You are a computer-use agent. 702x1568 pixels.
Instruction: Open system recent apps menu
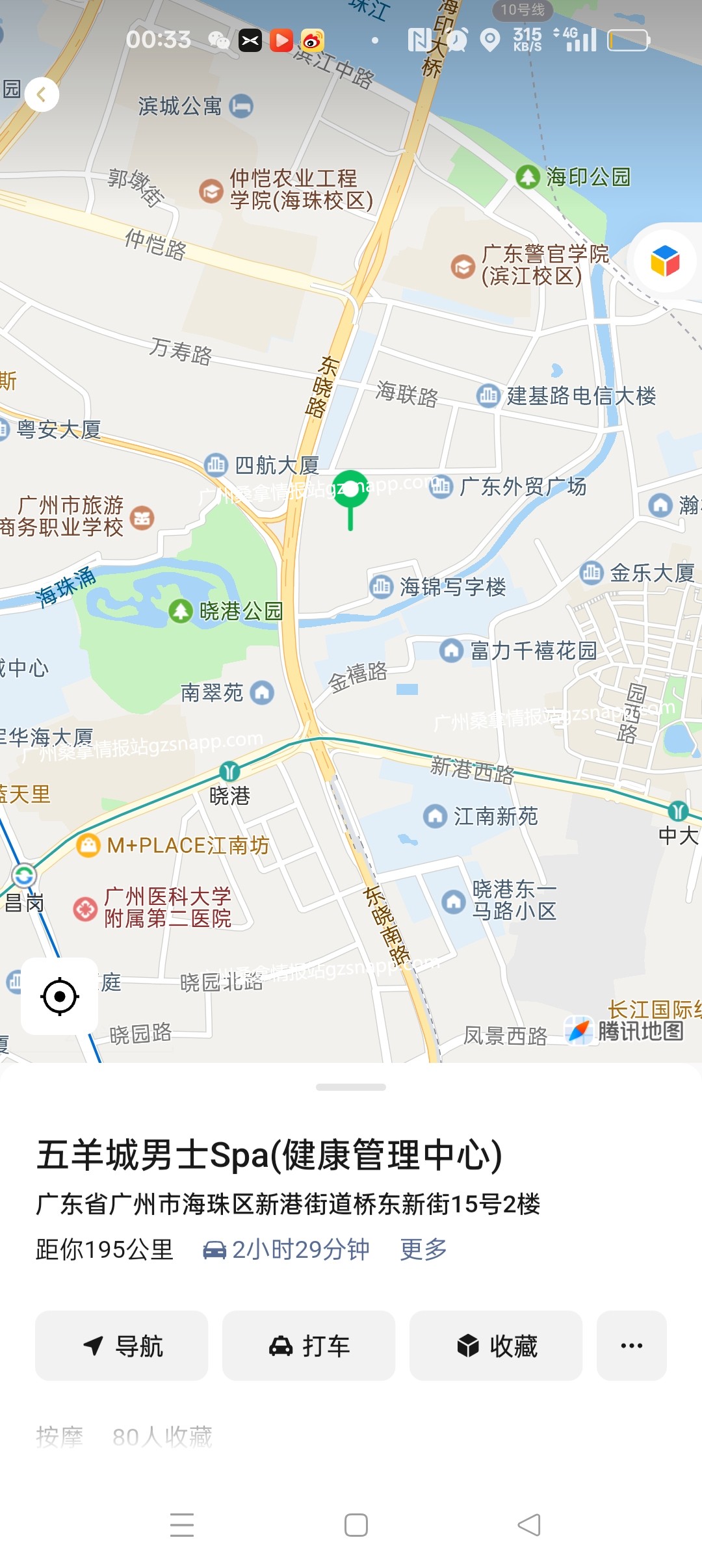click(182, 1524)
